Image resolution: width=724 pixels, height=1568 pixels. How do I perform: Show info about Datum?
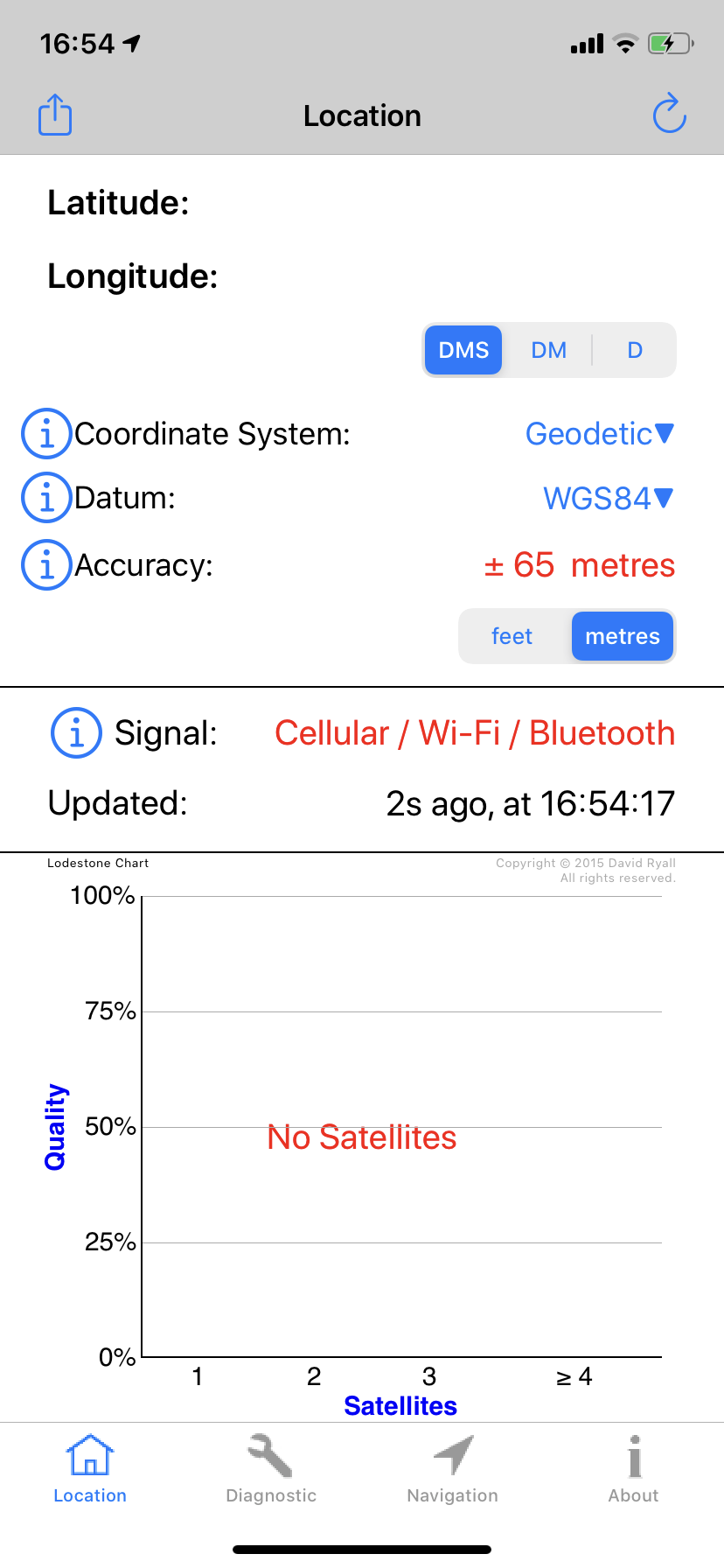(x=45, y=498)
